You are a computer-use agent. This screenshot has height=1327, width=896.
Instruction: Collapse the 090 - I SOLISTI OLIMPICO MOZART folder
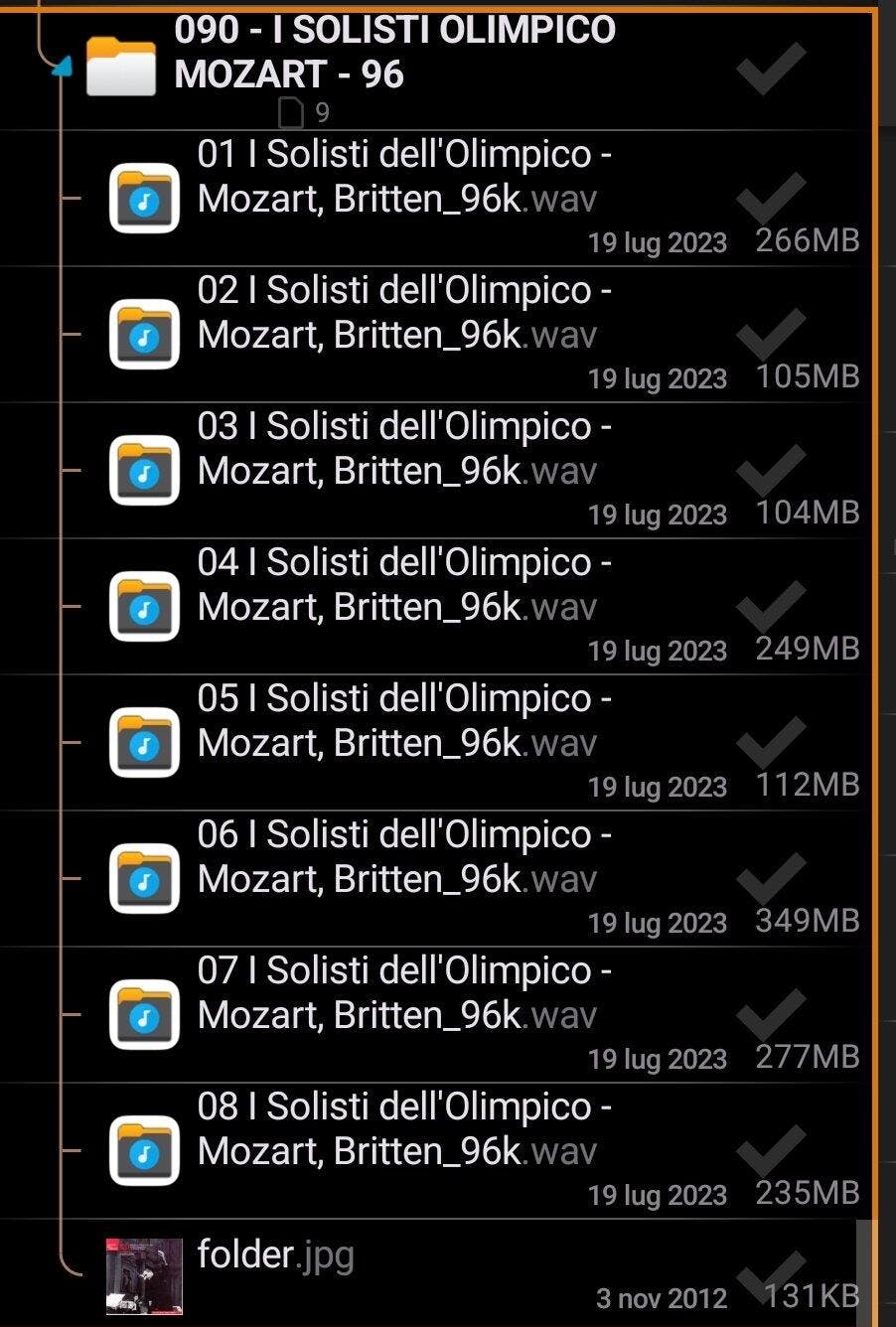click(64, 68)
